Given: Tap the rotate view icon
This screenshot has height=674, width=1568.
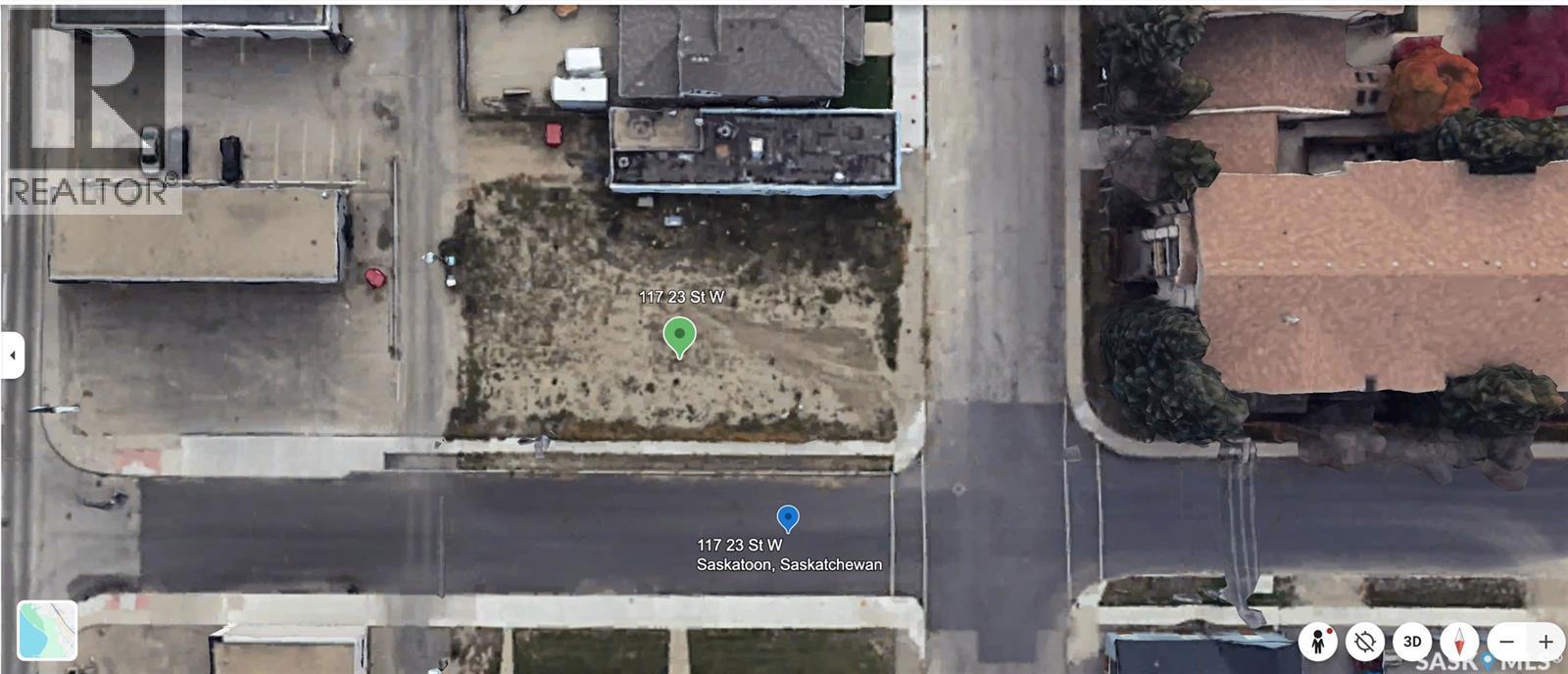Looking at the screenshot, I should pos(1364,643).
